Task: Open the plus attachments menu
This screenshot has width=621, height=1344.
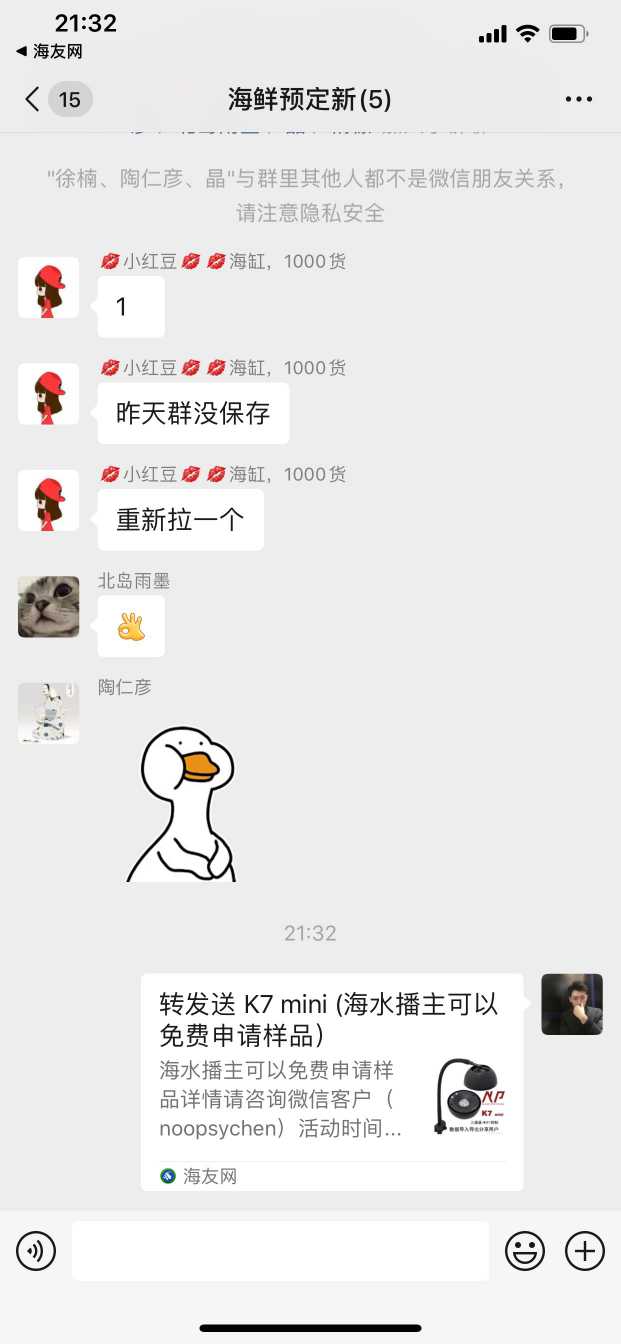Action: [x=585, y=1251]
